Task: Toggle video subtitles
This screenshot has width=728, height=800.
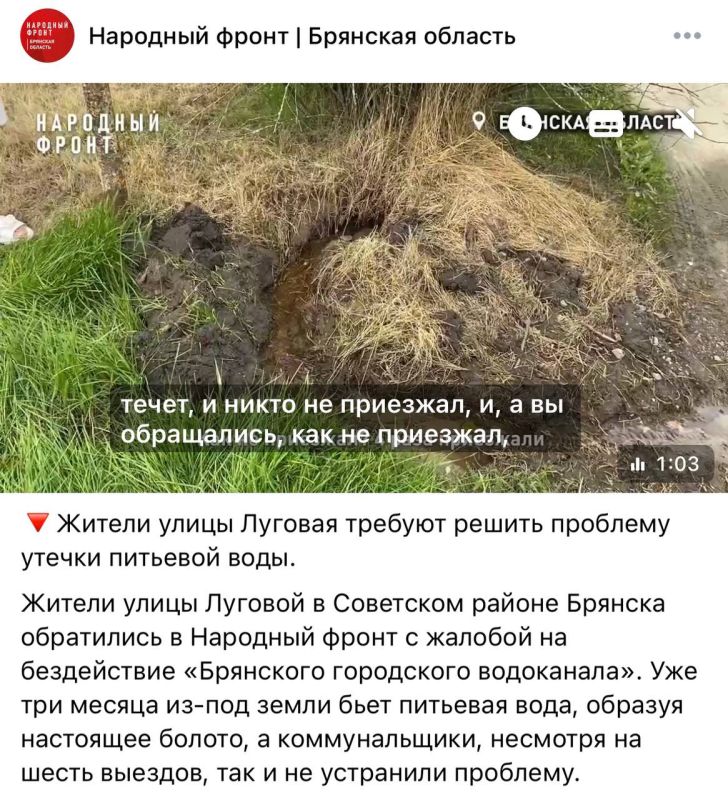Action: click(606, 124)
